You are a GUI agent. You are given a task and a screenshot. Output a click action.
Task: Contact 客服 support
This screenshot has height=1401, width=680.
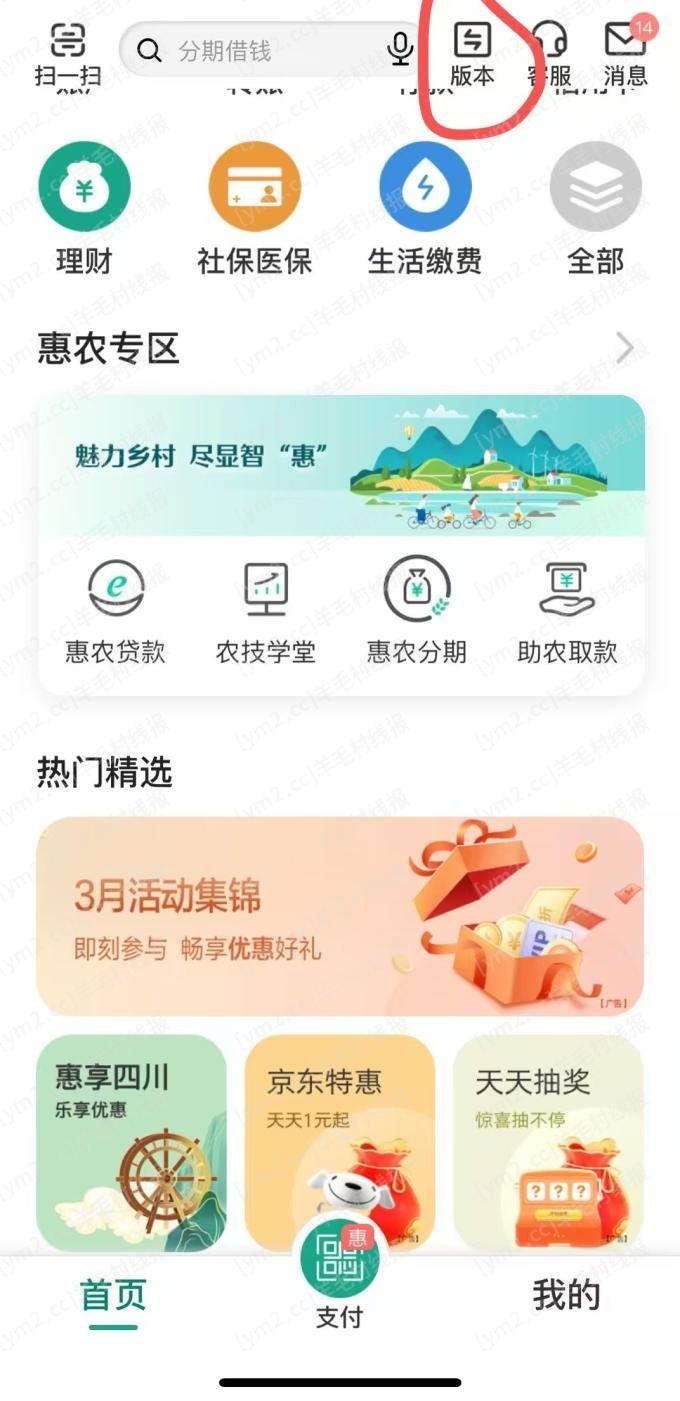549,54
